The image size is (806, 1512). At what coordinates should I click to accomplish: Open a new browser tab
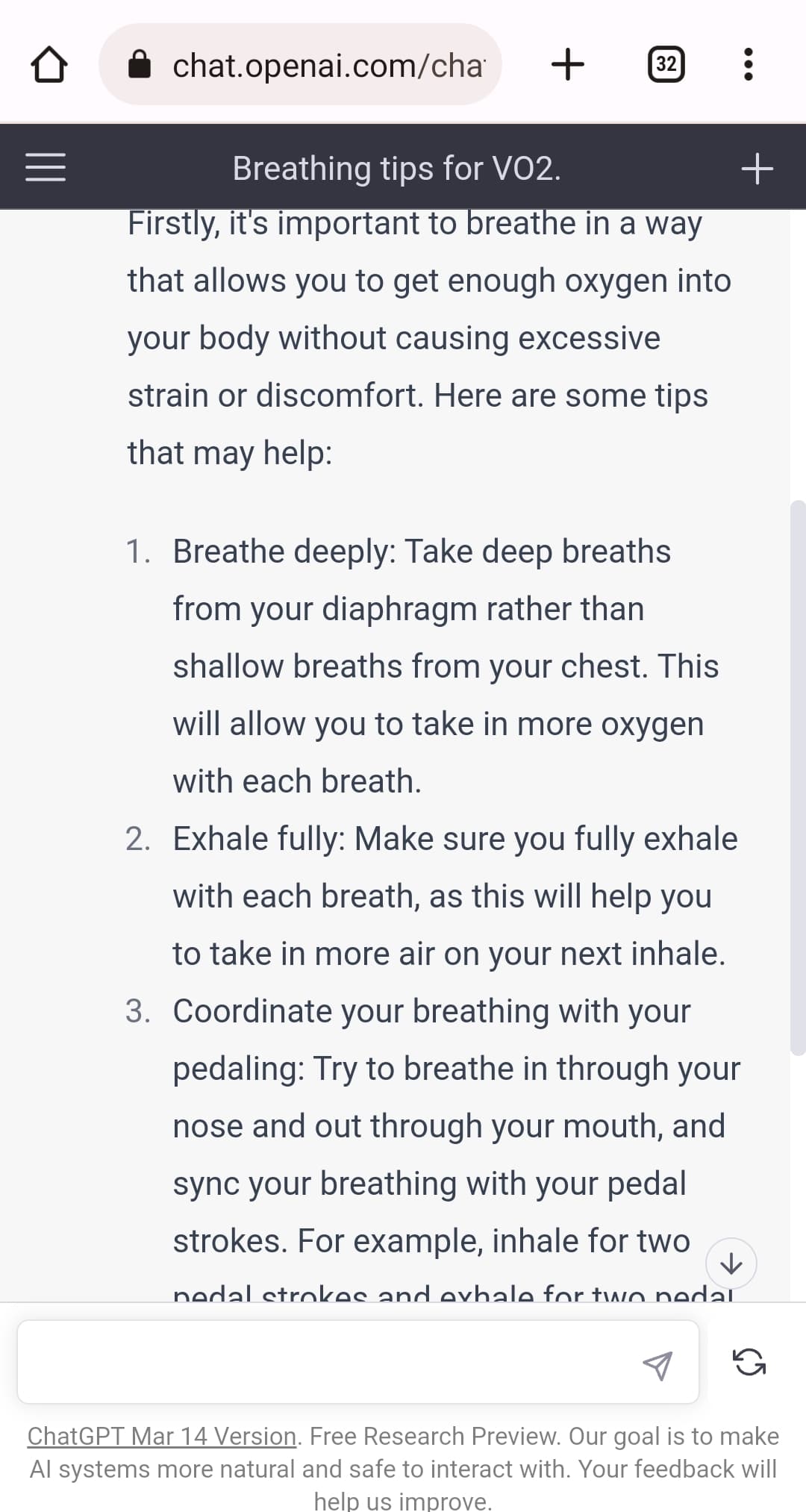coord(568,64)
